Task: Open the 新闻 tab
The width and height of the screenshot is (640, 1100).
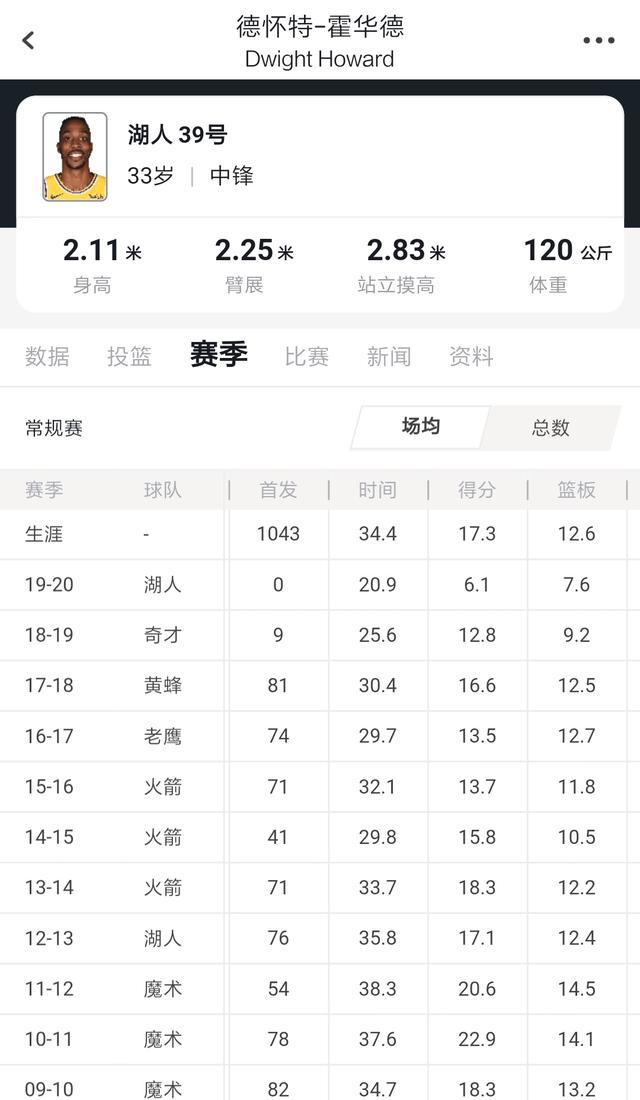Action: point(389,356)
